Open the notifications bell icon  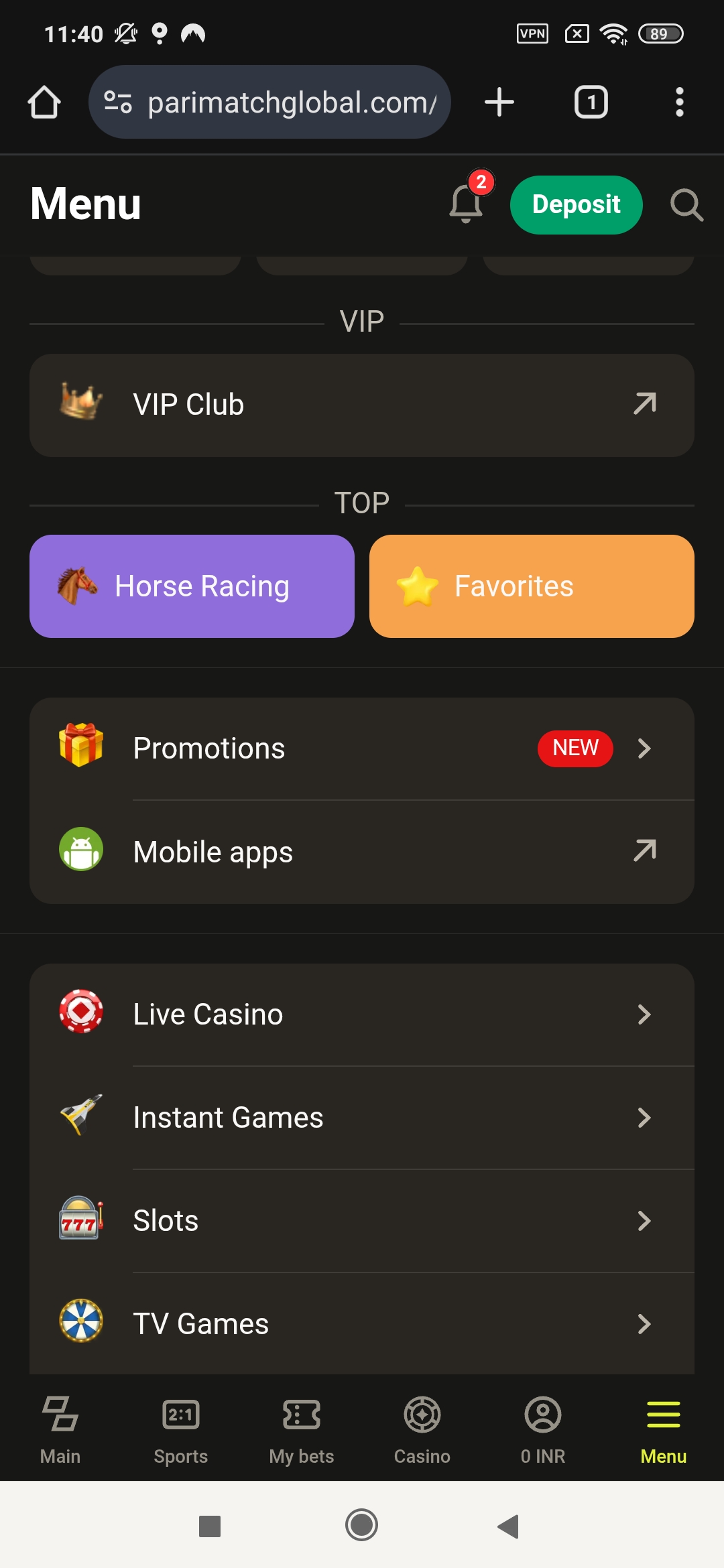tap(465, 205)
